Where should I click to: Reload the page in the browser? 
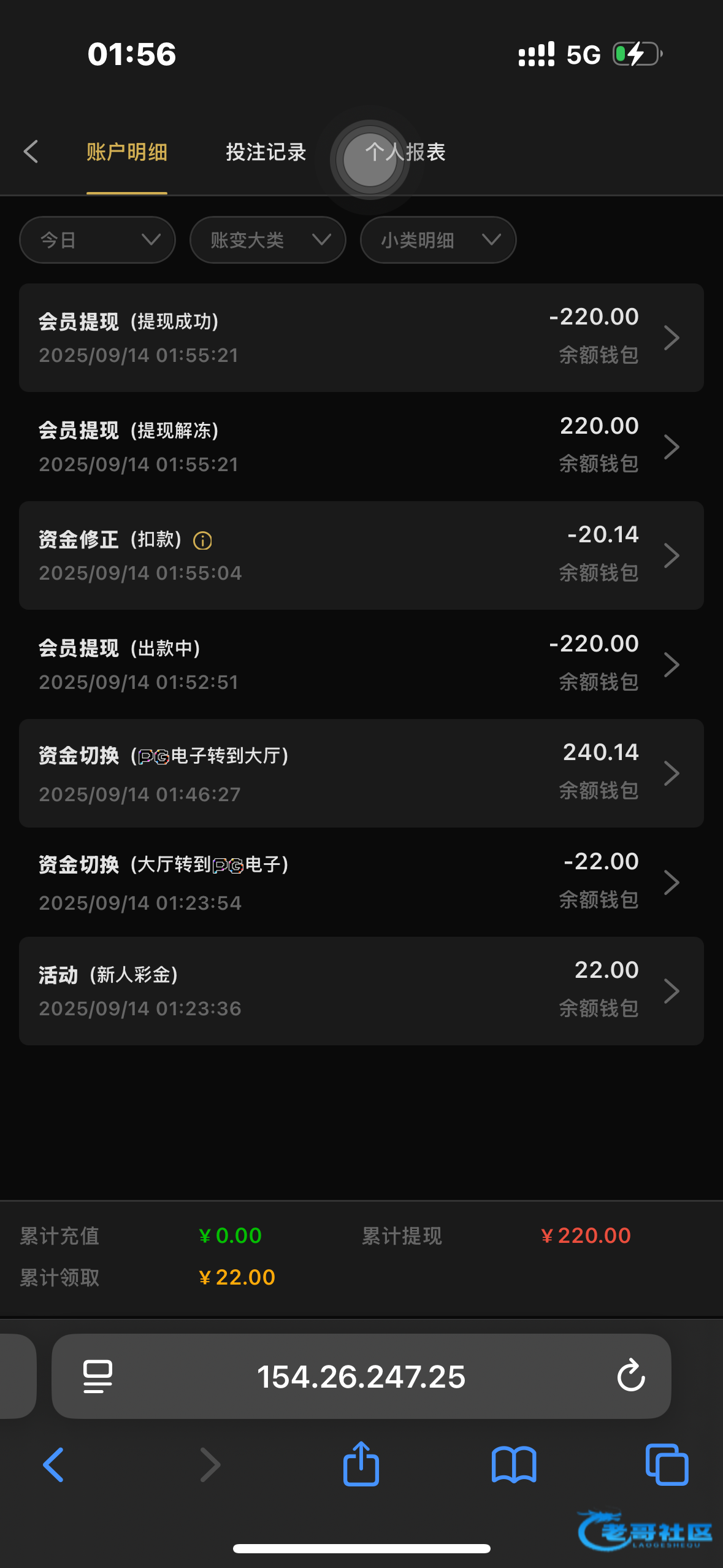(631, 1376)
